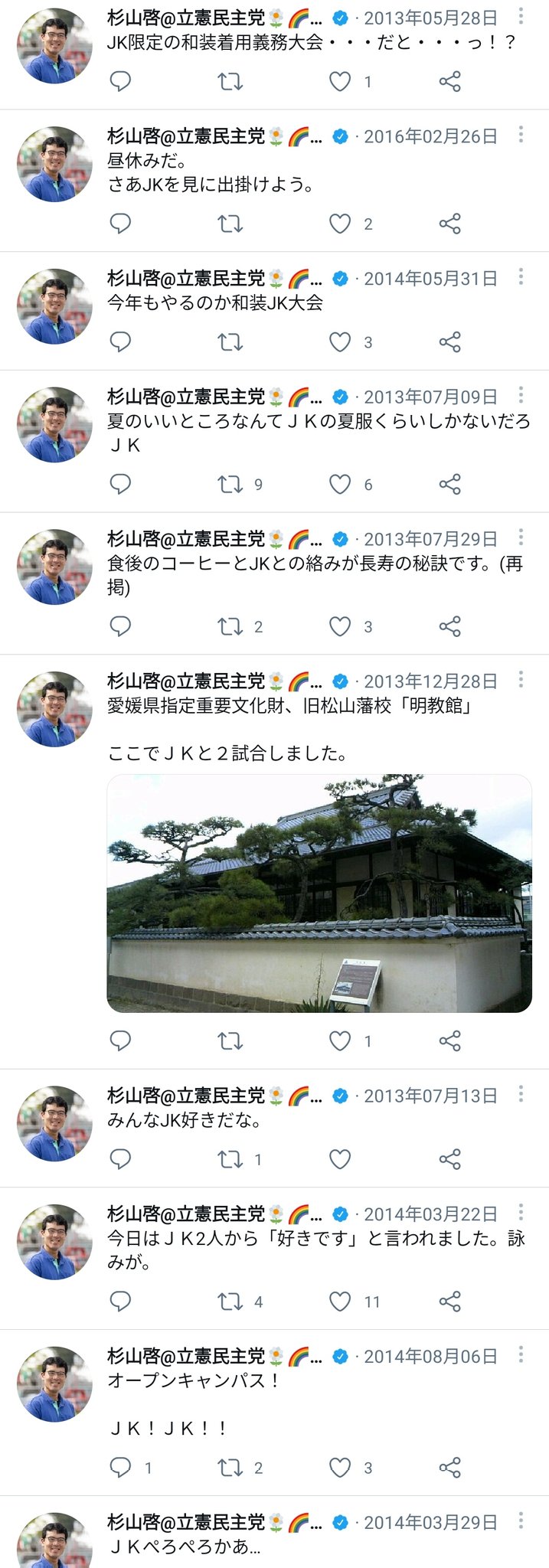Share the 2014年05月31日 tweet

pos(450,341)
